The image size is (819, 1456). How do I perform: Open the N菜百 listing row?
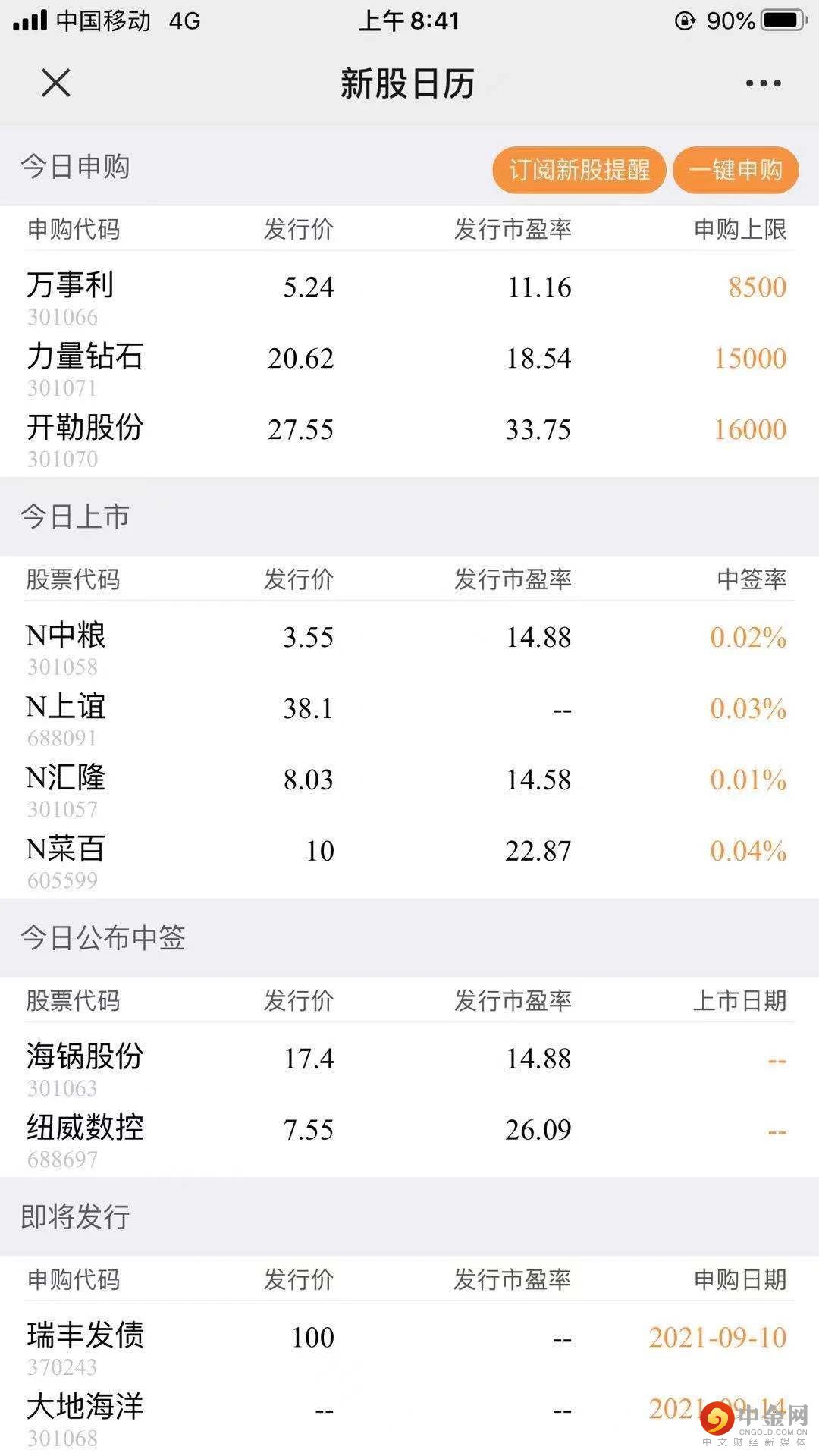coord(66,850)
